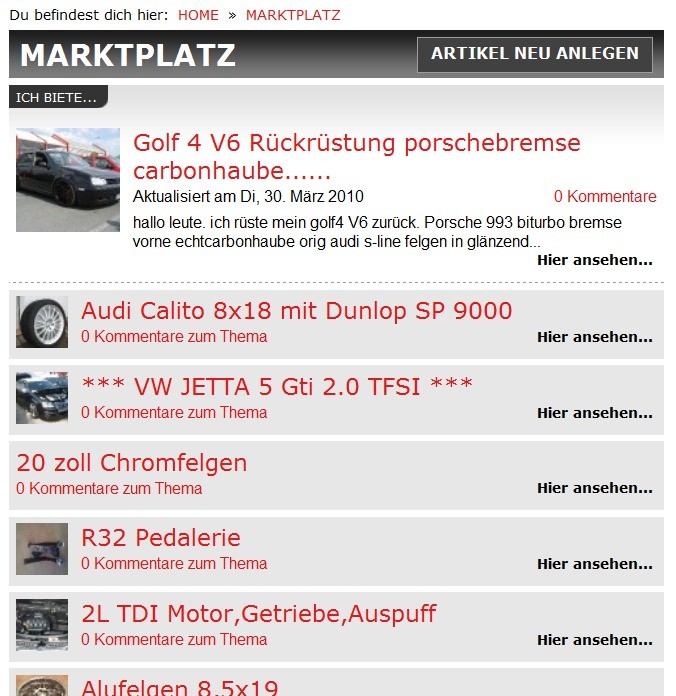Open the 20 zoll Chromfelgen listing
Image resolution: width=676 pixels, height=696 pixels.
click(x=132, y=463)
